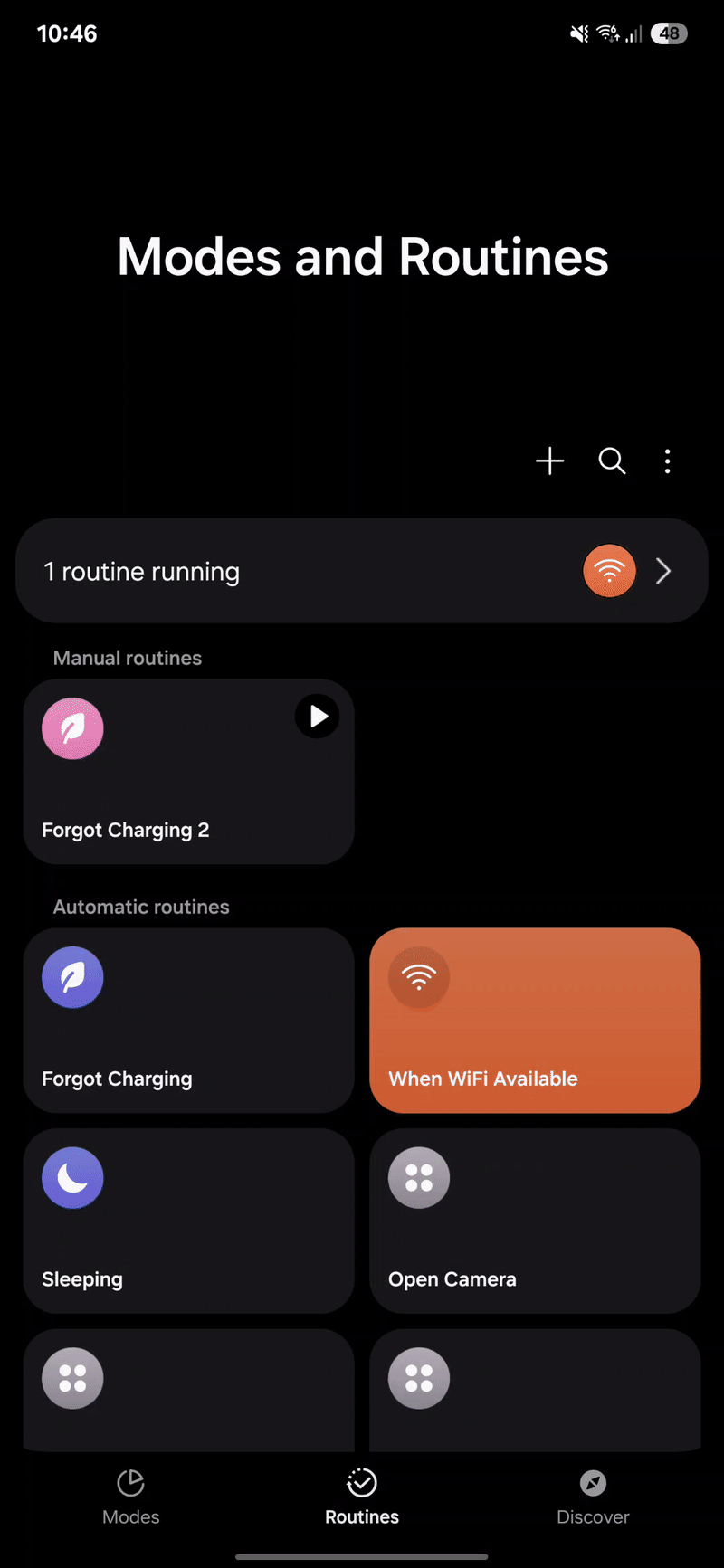724x1568 pixels.
Task: Open the Forgot Charging automatic routine
Action: tap(188, 1021)
